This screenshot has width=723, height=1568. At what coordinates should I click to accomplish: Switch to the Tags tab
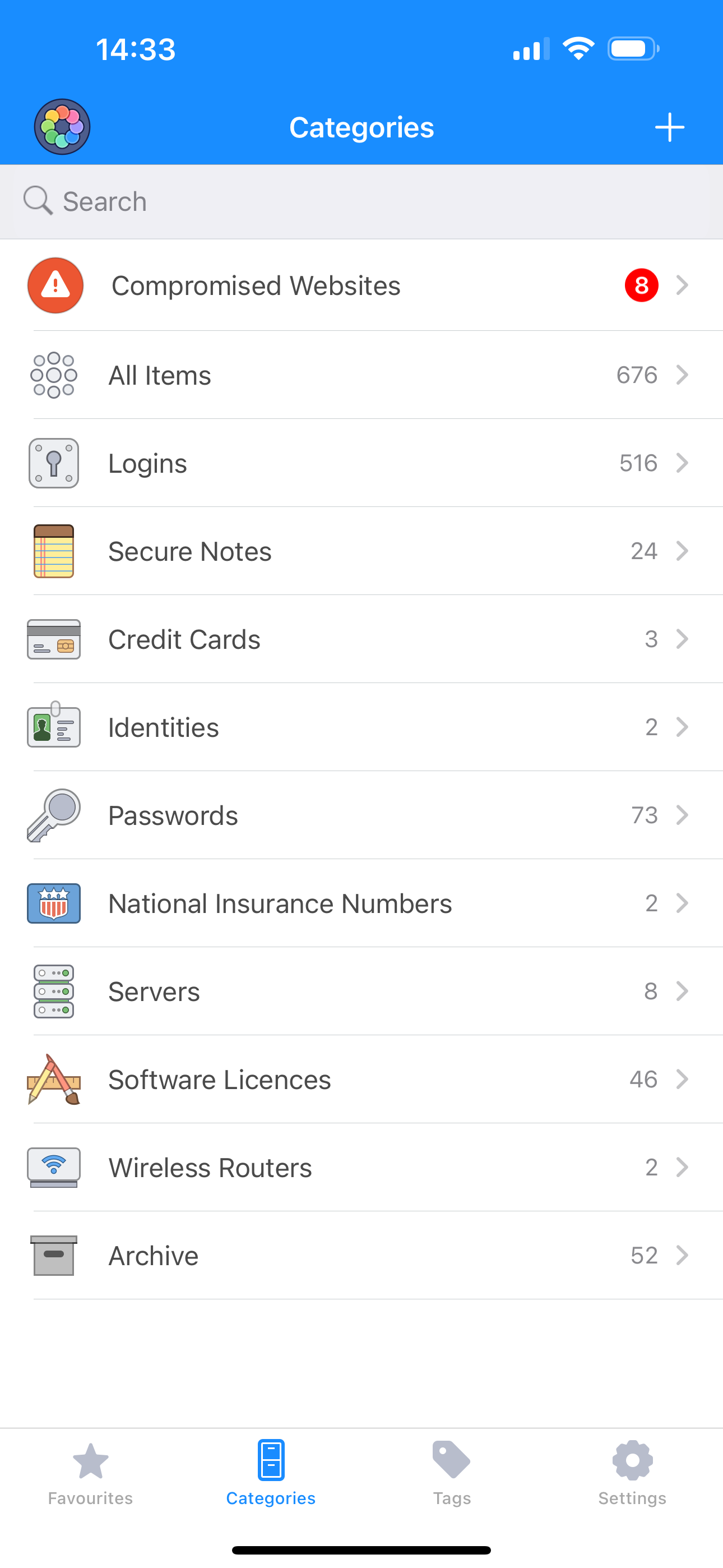click(452, 1473)
